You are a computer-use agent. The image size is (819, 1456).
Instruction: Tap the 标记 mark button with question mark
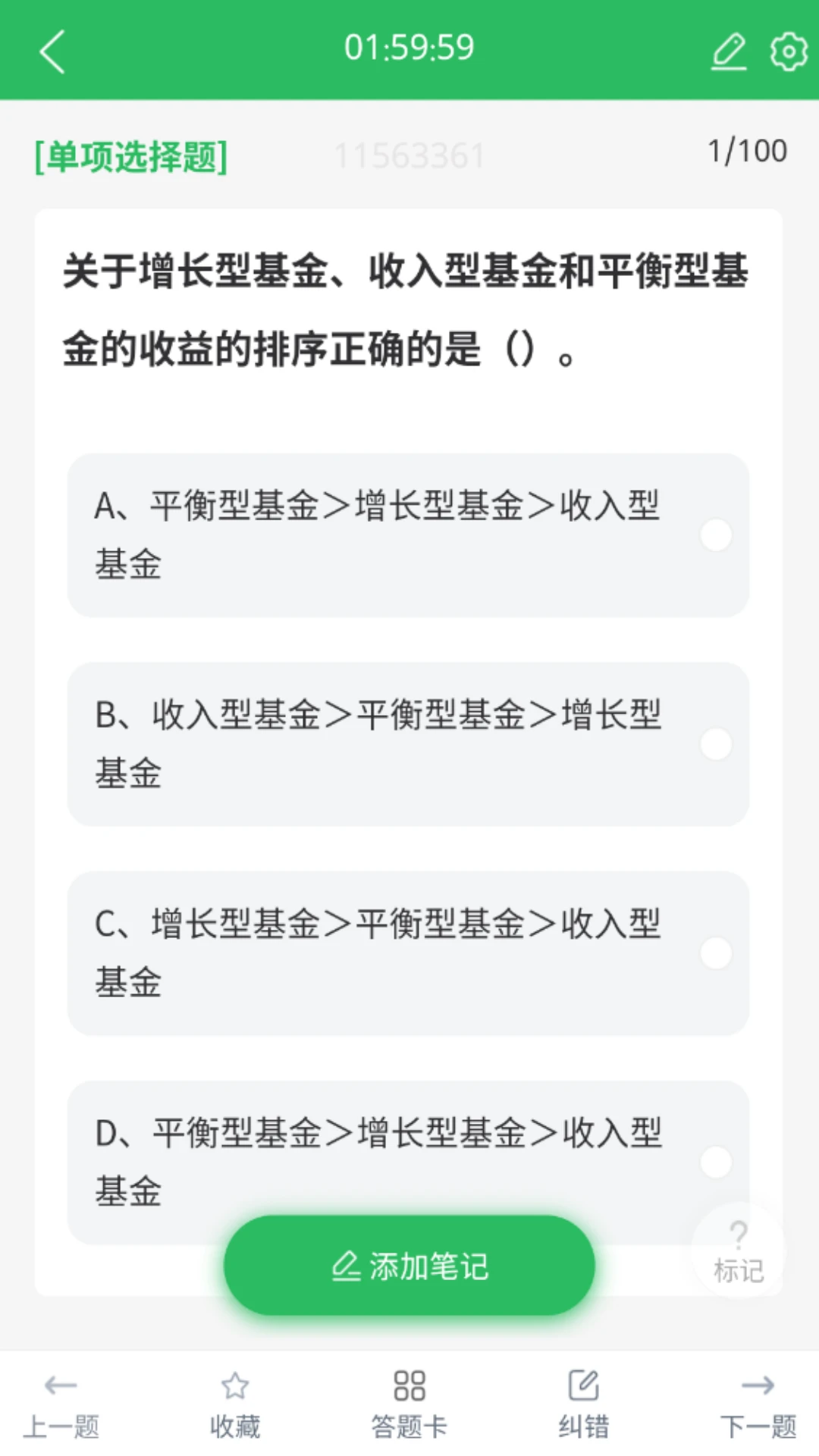coord(739,1250)
